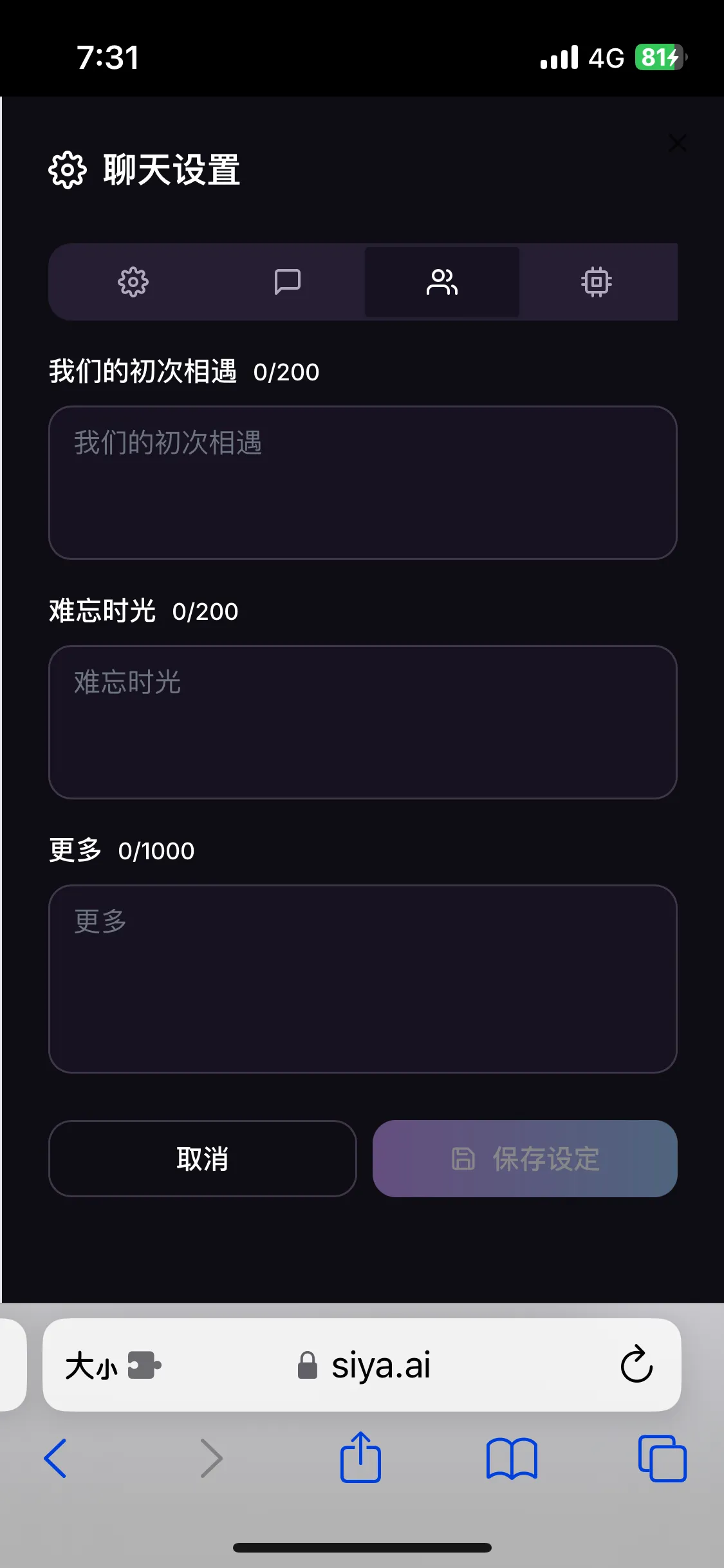This screenshot has height=1568, width=724.
Task: Enter text in the 更多 field
Action: coord(362,978)
